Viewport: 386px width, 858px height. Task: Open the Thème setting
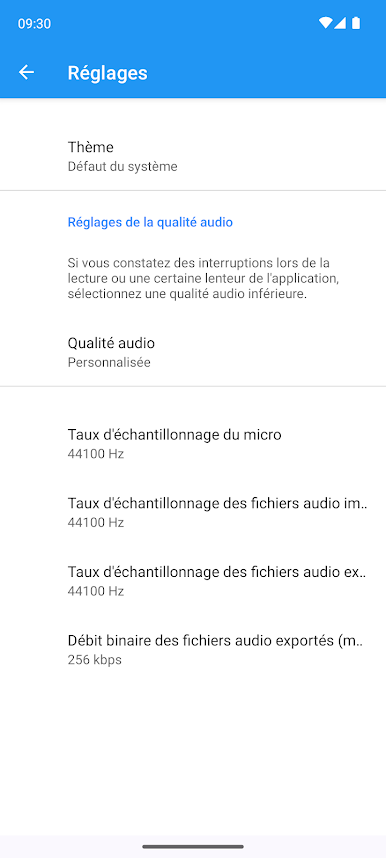coord(193,156)
